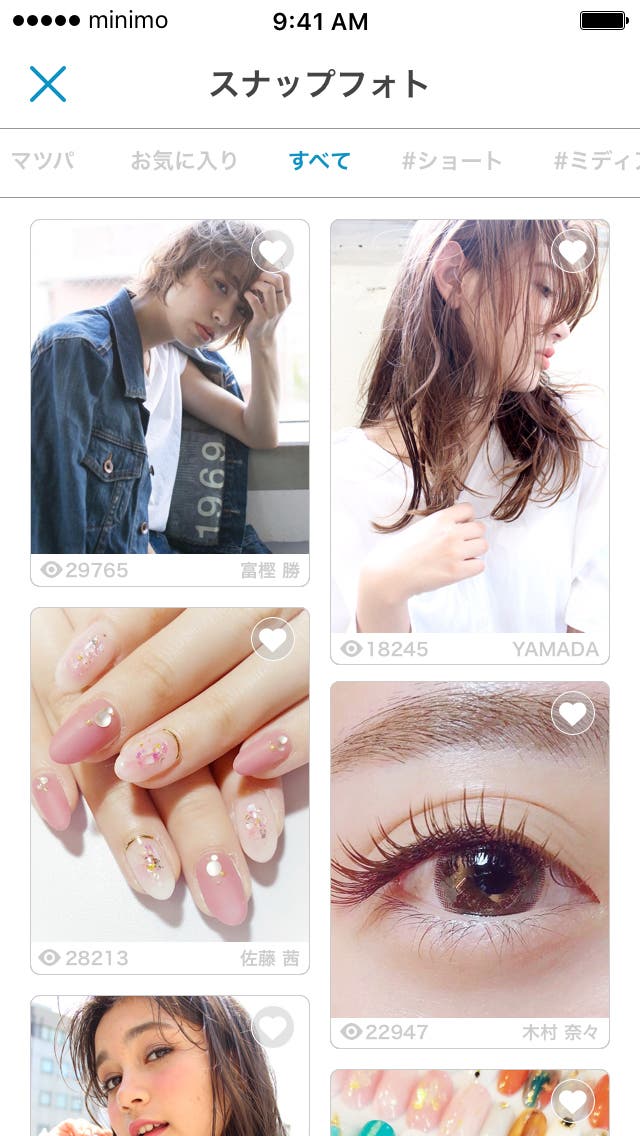Like the nail photo by 佐藤 茜
Screen dimensions: 640x1136
[x=272, y=639]
